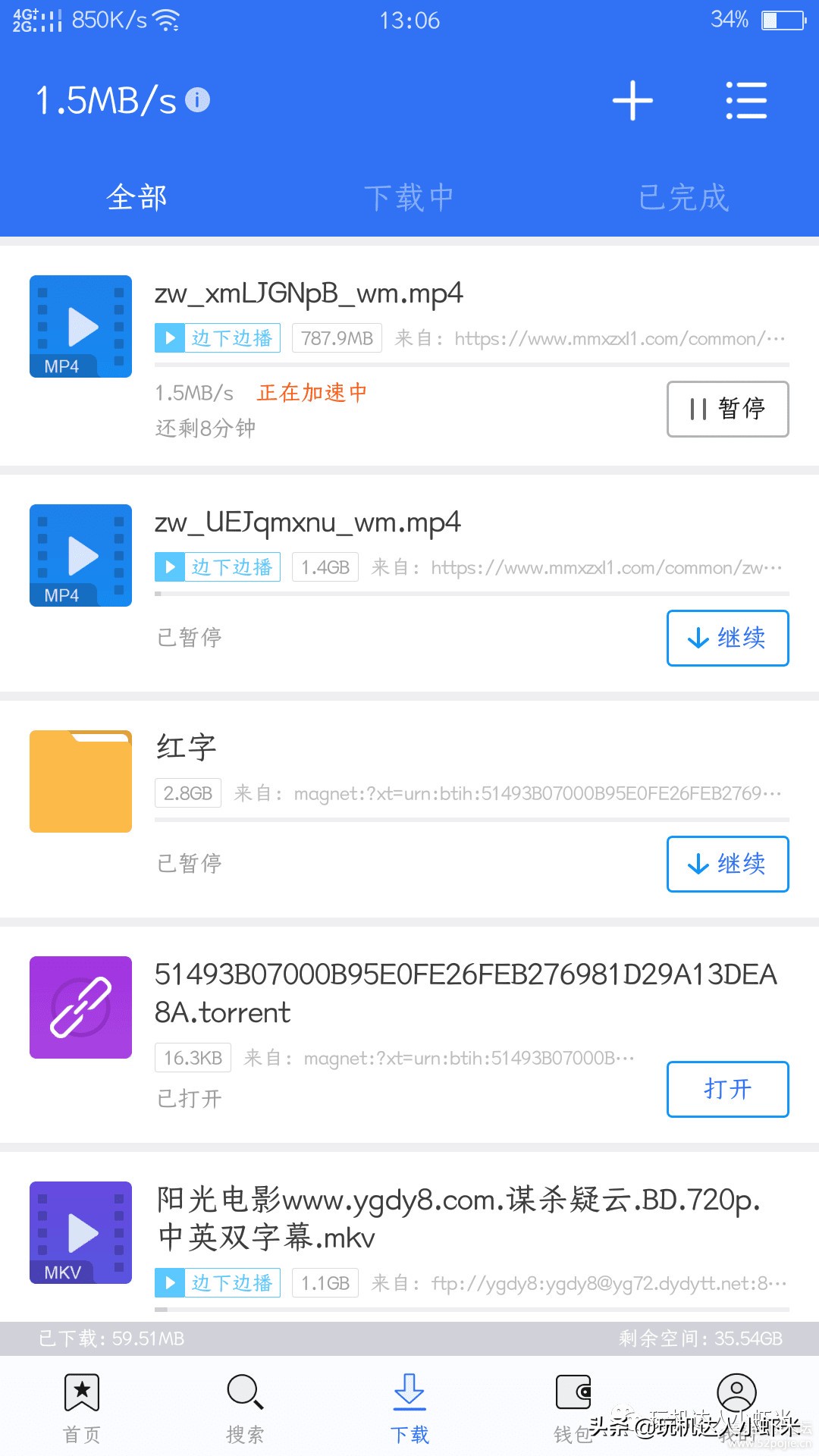
Task: Tap the torrent link icon for 51493B07.torrent
Action: [80, 1007]
